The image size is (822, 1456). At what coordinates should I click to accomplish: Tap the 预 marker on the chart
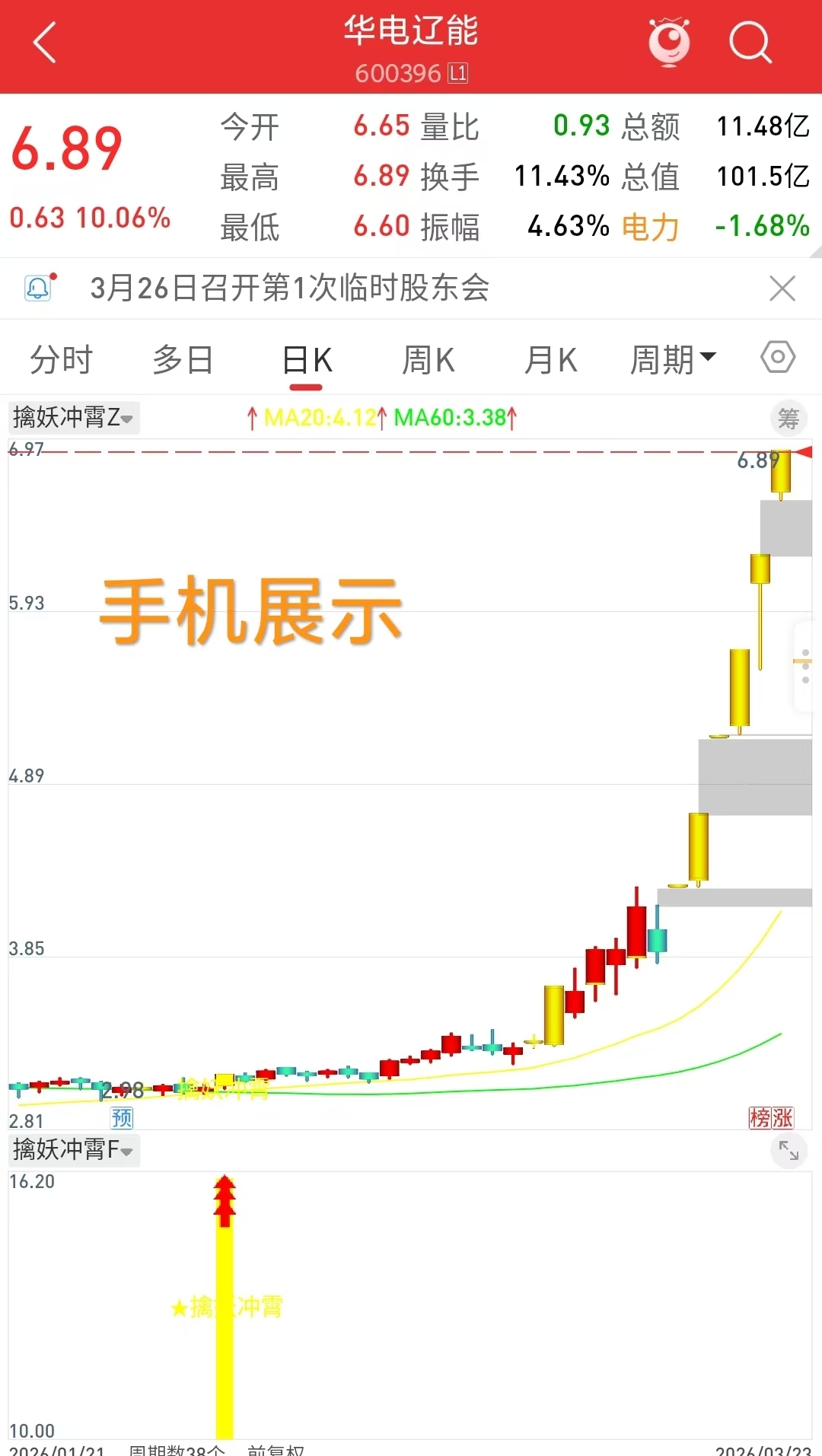[x=122, y=1117]
